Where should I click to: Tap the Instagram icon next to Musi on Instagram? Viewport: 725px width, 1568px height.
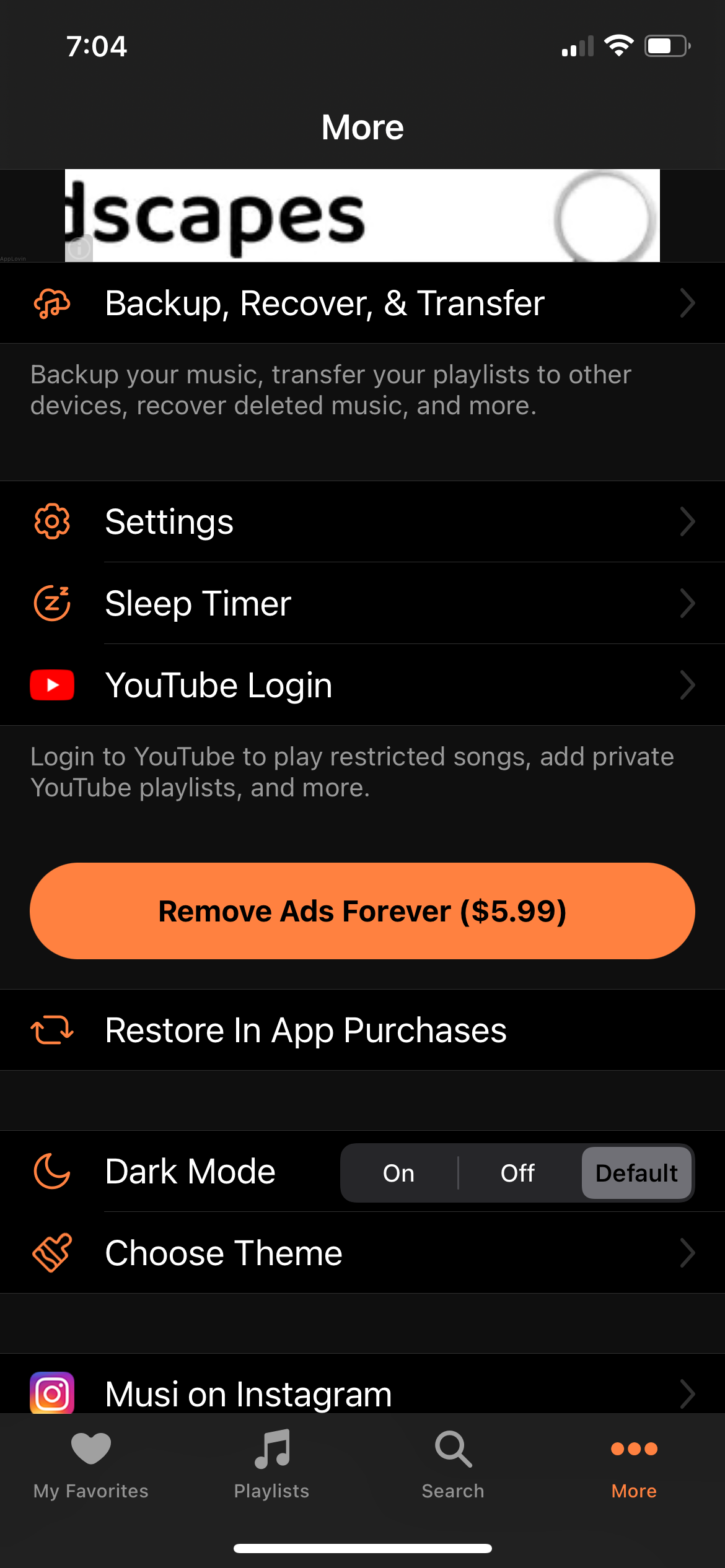click(52, 1393)
